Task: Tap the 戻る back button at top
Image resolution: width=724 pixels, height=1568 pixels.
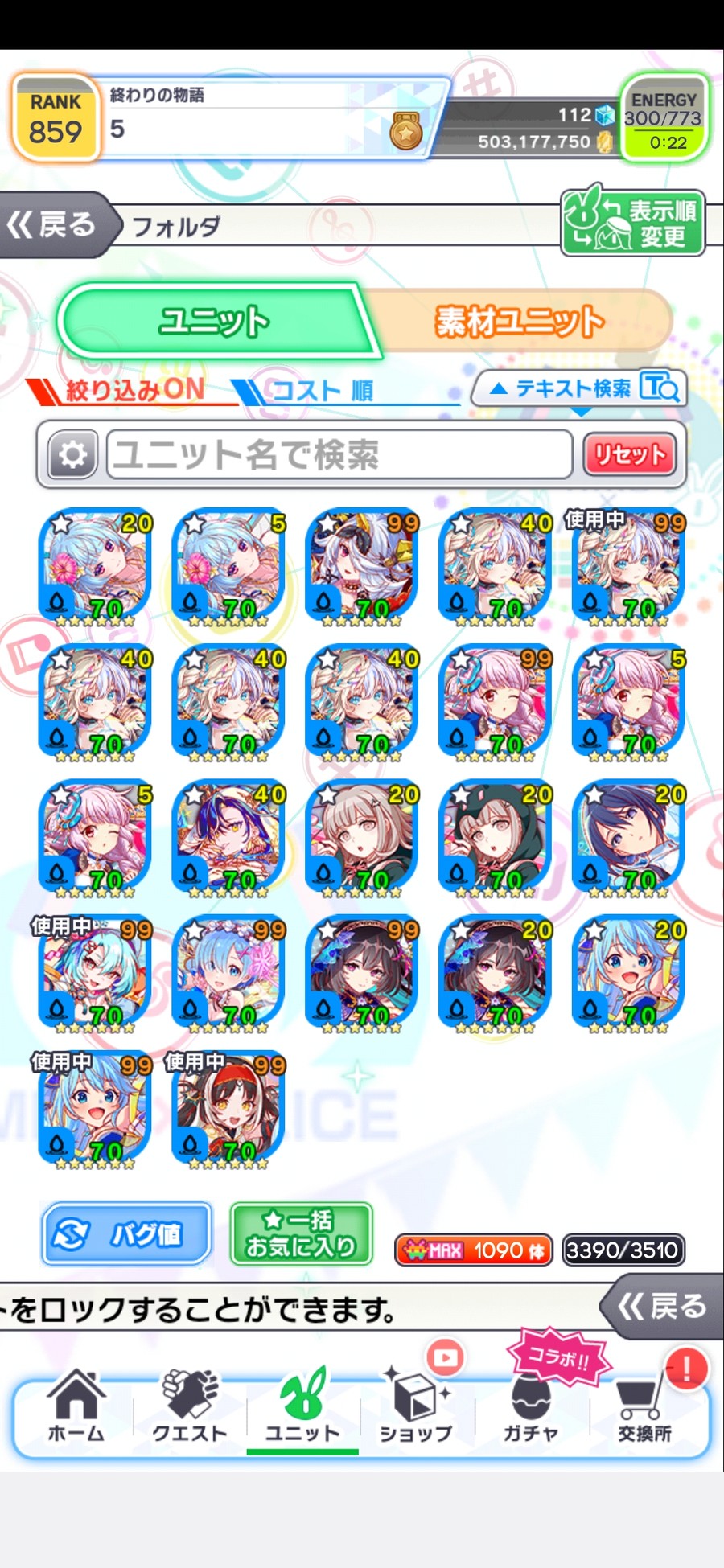Action: point(53,225)
